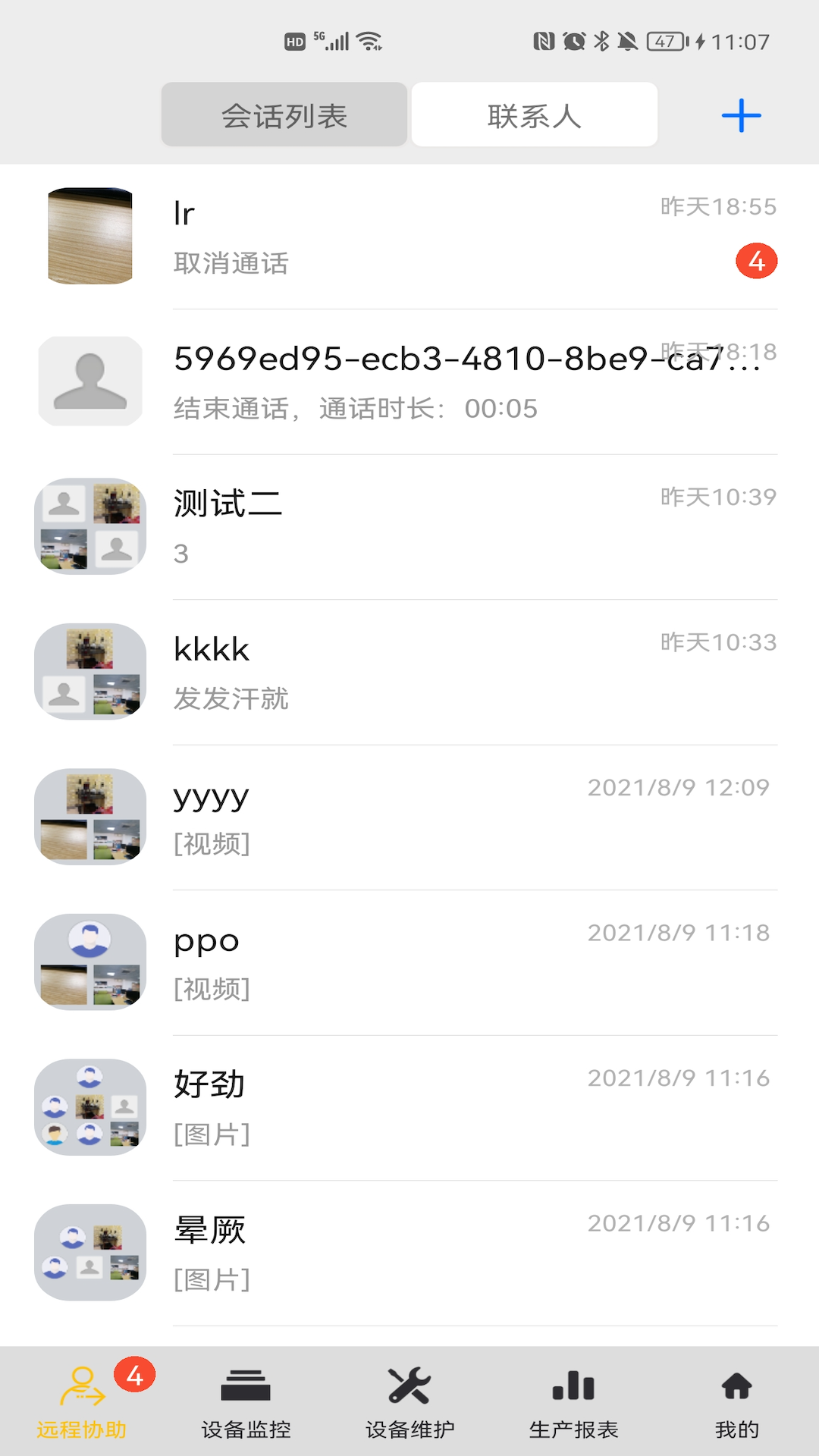Viewport: 819px width, 1456px height.
Task: Tap the 测试二 group avatar icon
Action: point(89,525)
